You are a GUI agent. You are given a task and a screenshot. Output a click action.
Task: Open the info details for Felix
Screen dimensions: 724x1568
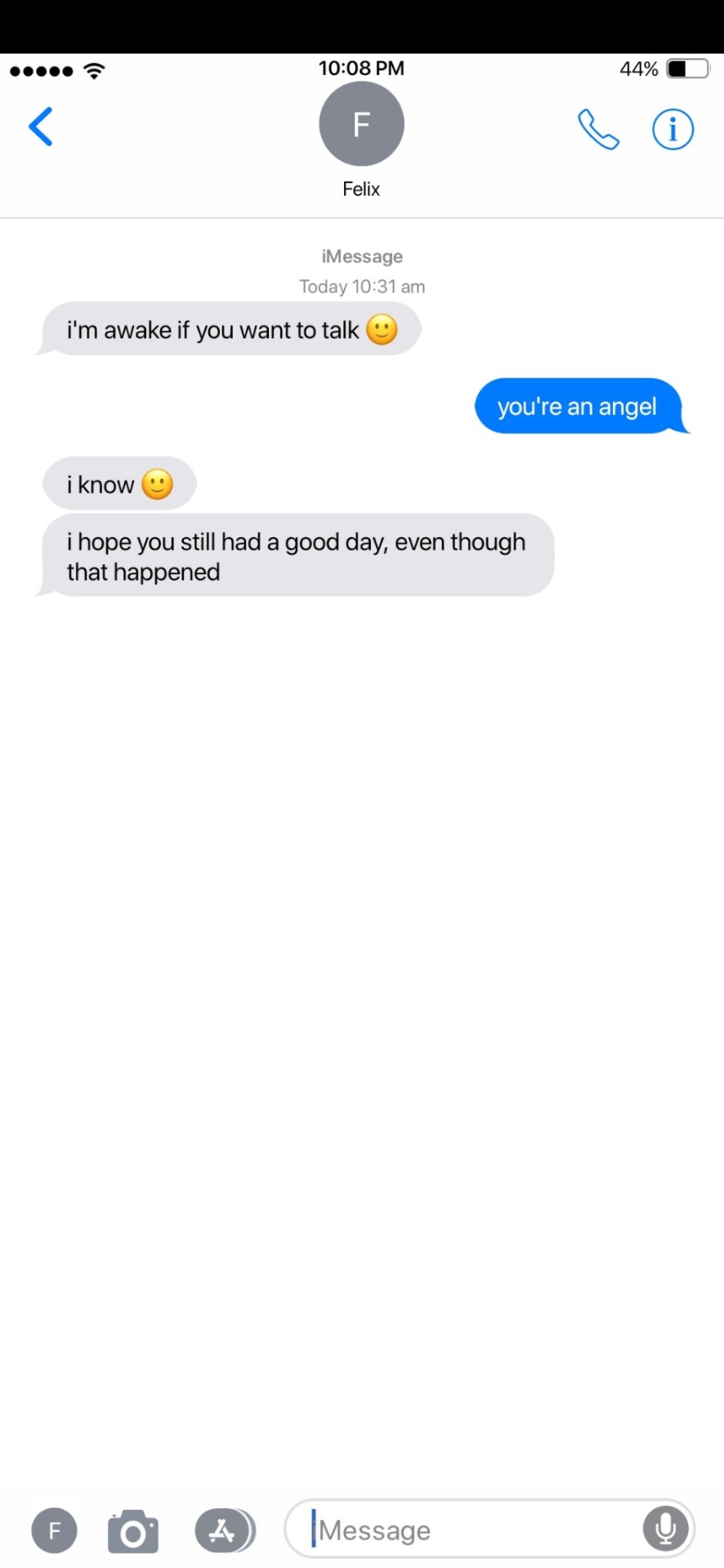click(x=673, y=129)
